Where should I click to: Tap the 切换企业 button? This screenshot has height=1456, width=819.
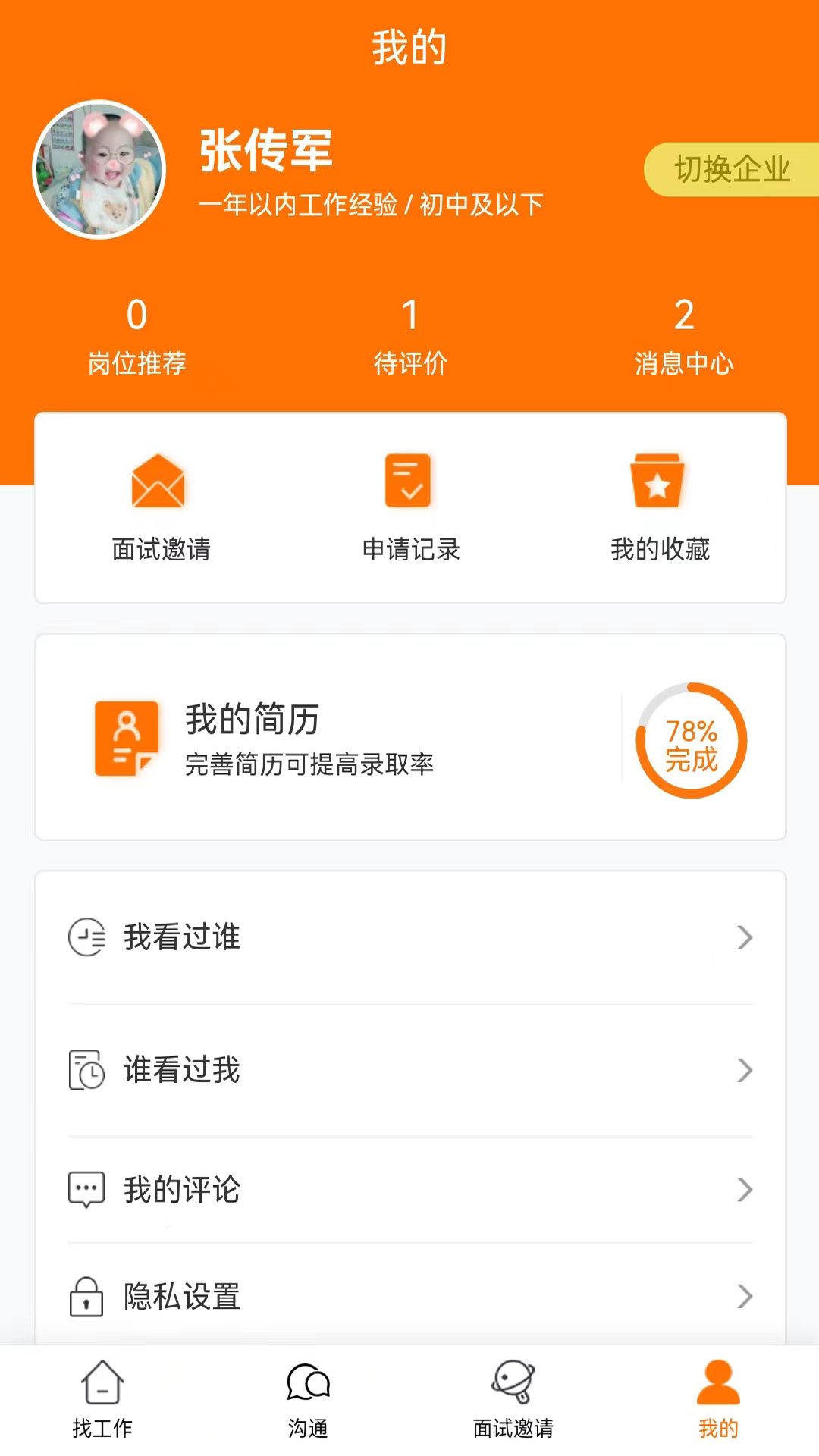click(731, 169)
